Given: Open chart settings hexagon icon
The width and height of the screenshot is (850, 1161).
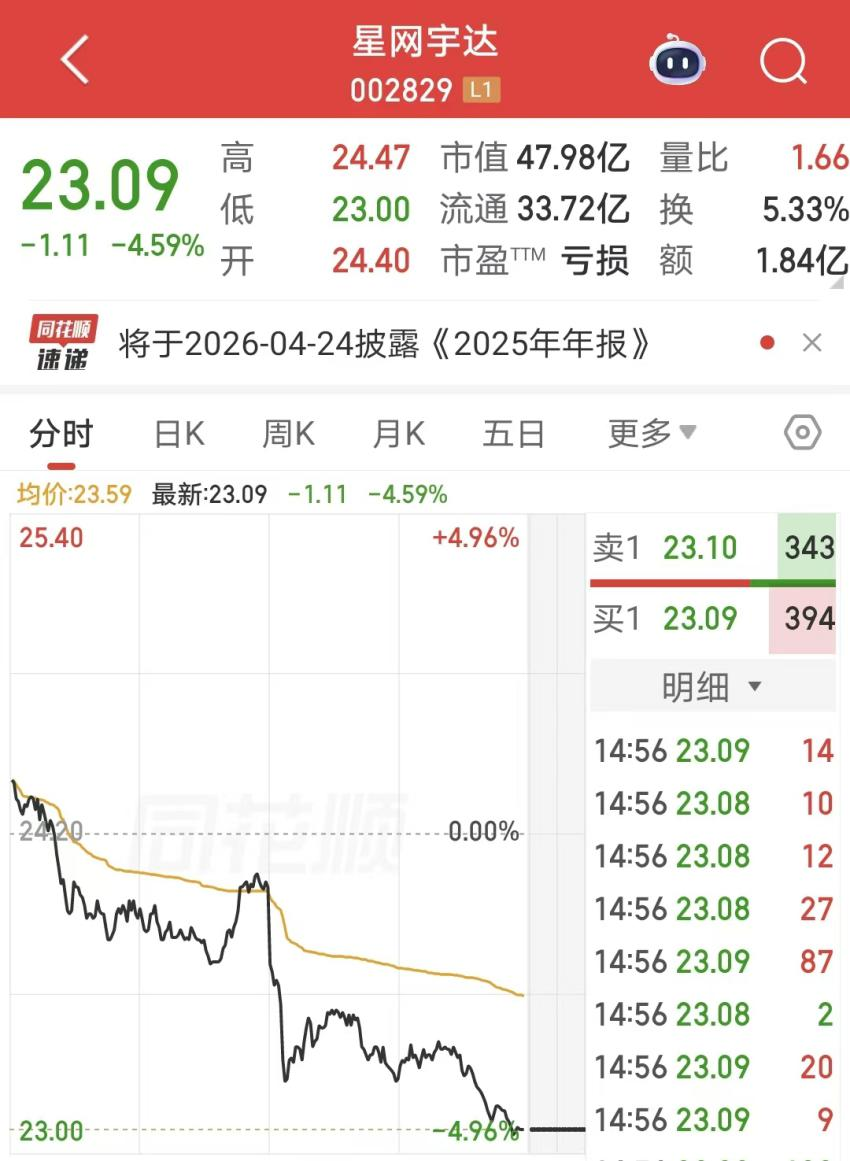Looking at the screenshot, I should coord(802,433).
